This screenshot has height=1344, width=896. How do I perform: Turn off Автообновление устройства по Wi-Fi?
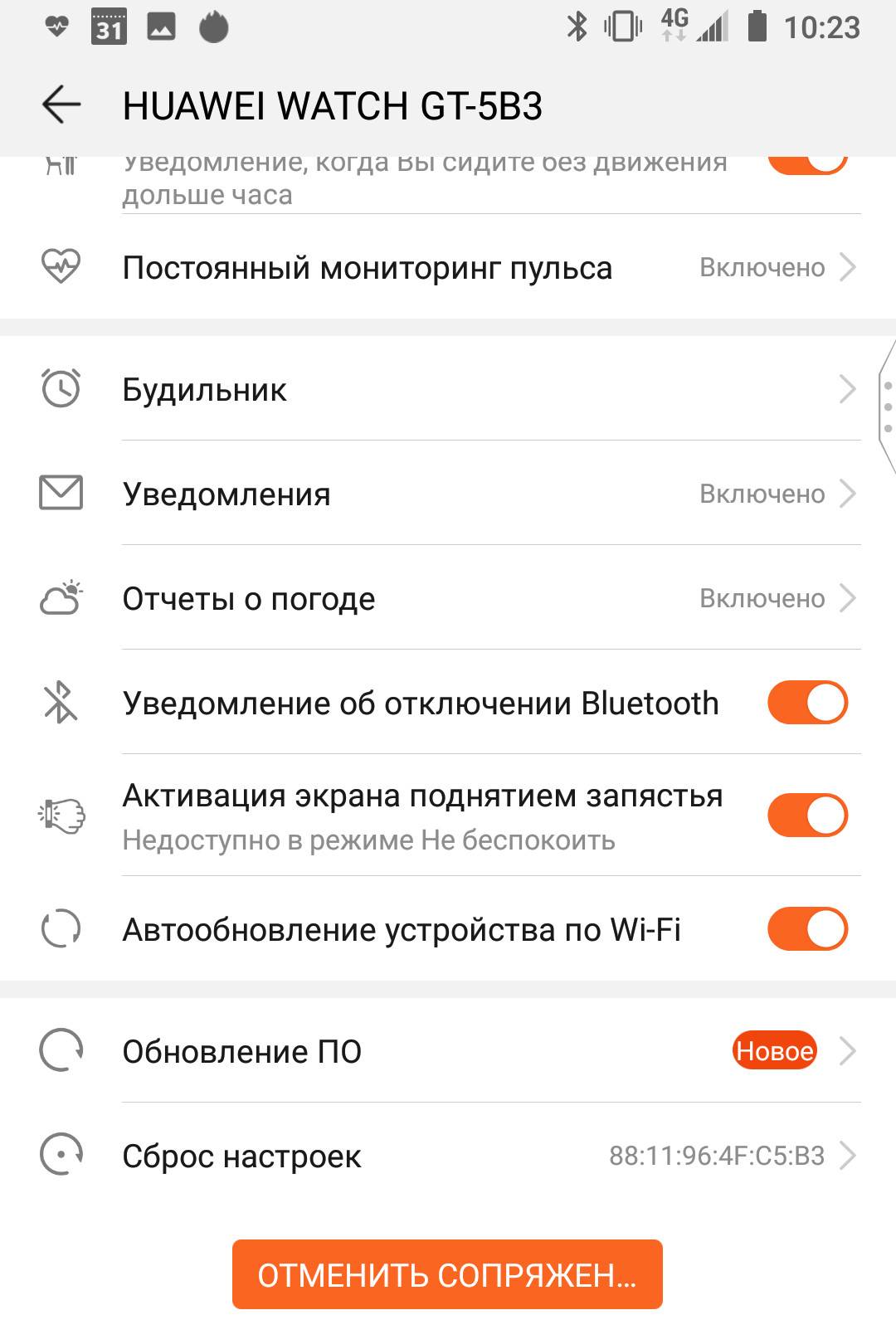click(x=806, y=929)
